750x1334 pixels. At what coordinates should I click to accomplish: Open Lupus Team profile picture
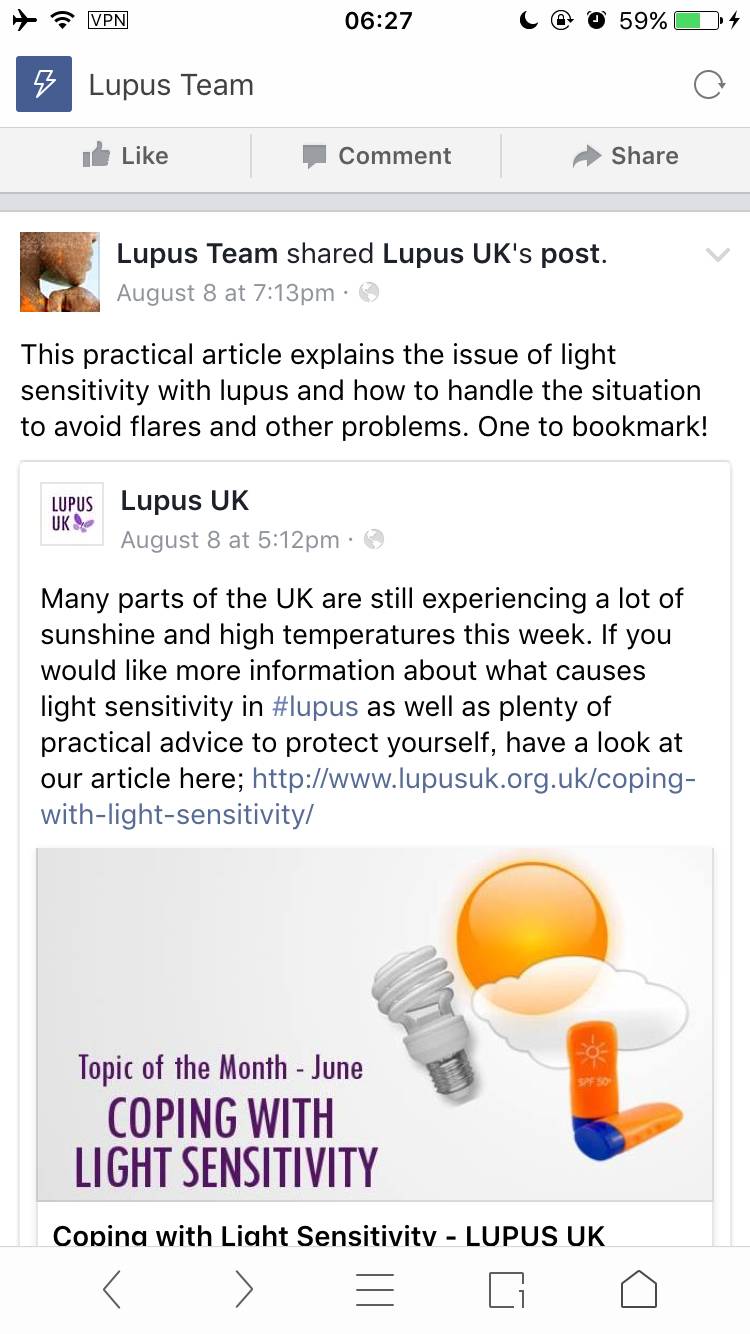[x=60, y=272]
